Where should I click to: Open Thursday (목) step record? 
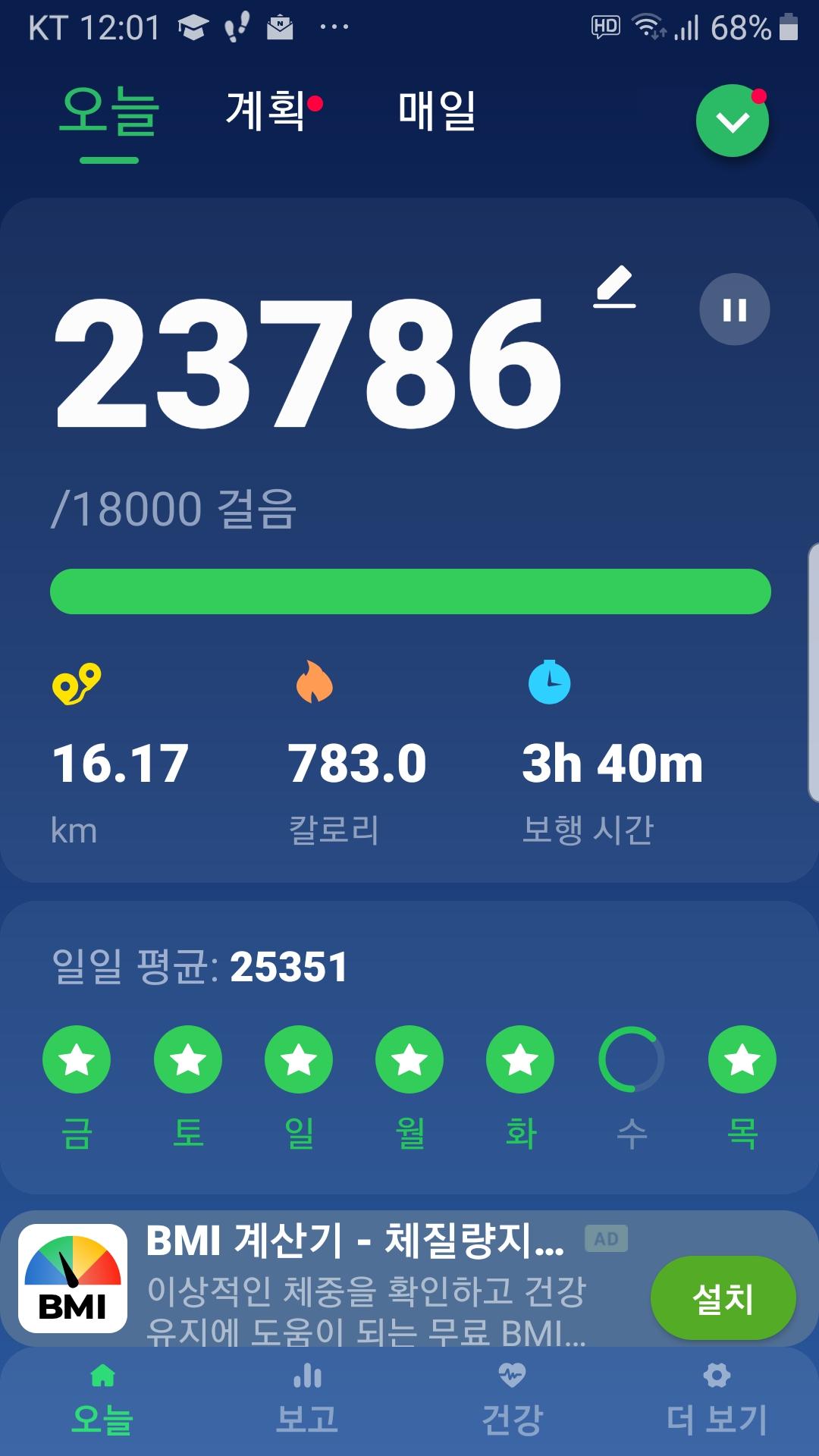pos(742,1059)
